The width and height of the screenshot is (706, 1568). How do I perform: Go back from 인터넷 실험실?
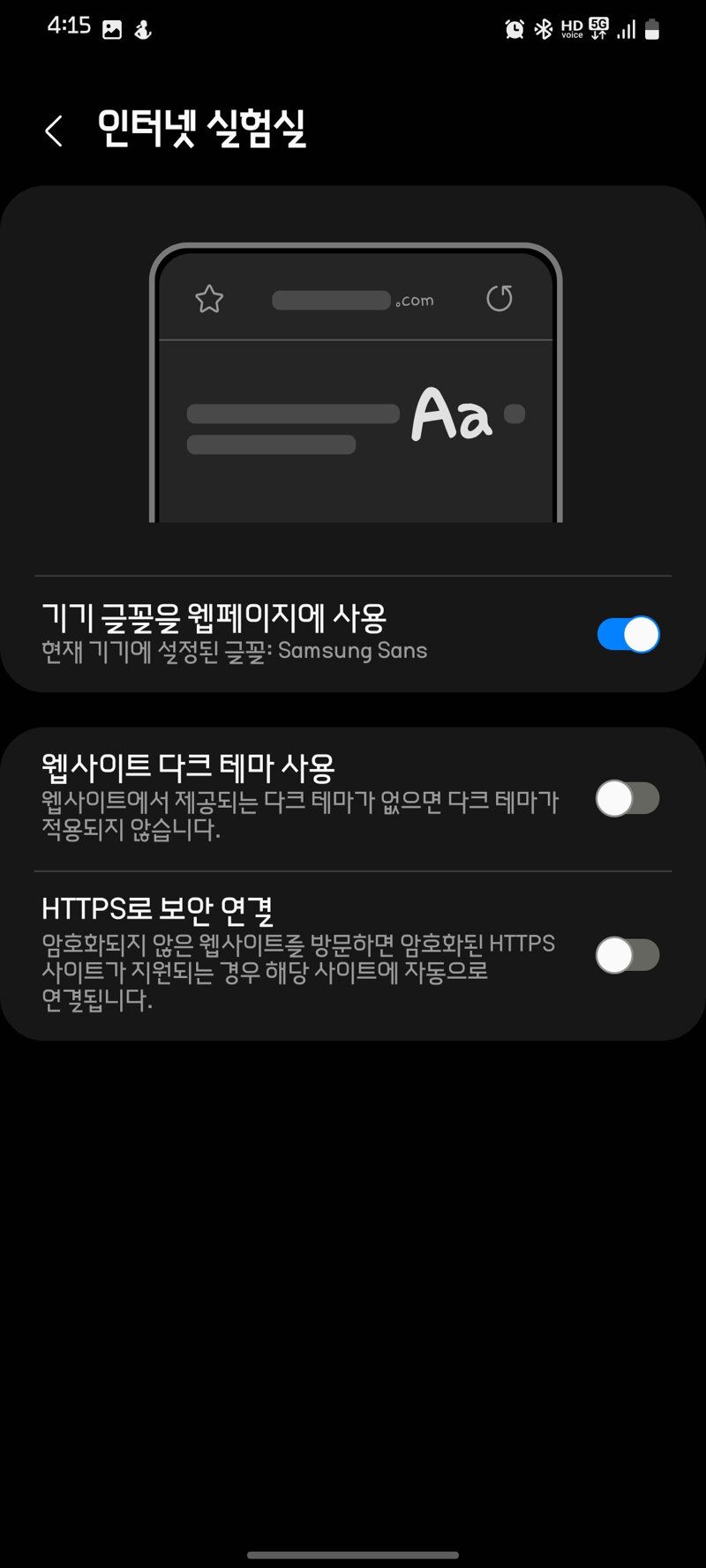coord(54,131)
